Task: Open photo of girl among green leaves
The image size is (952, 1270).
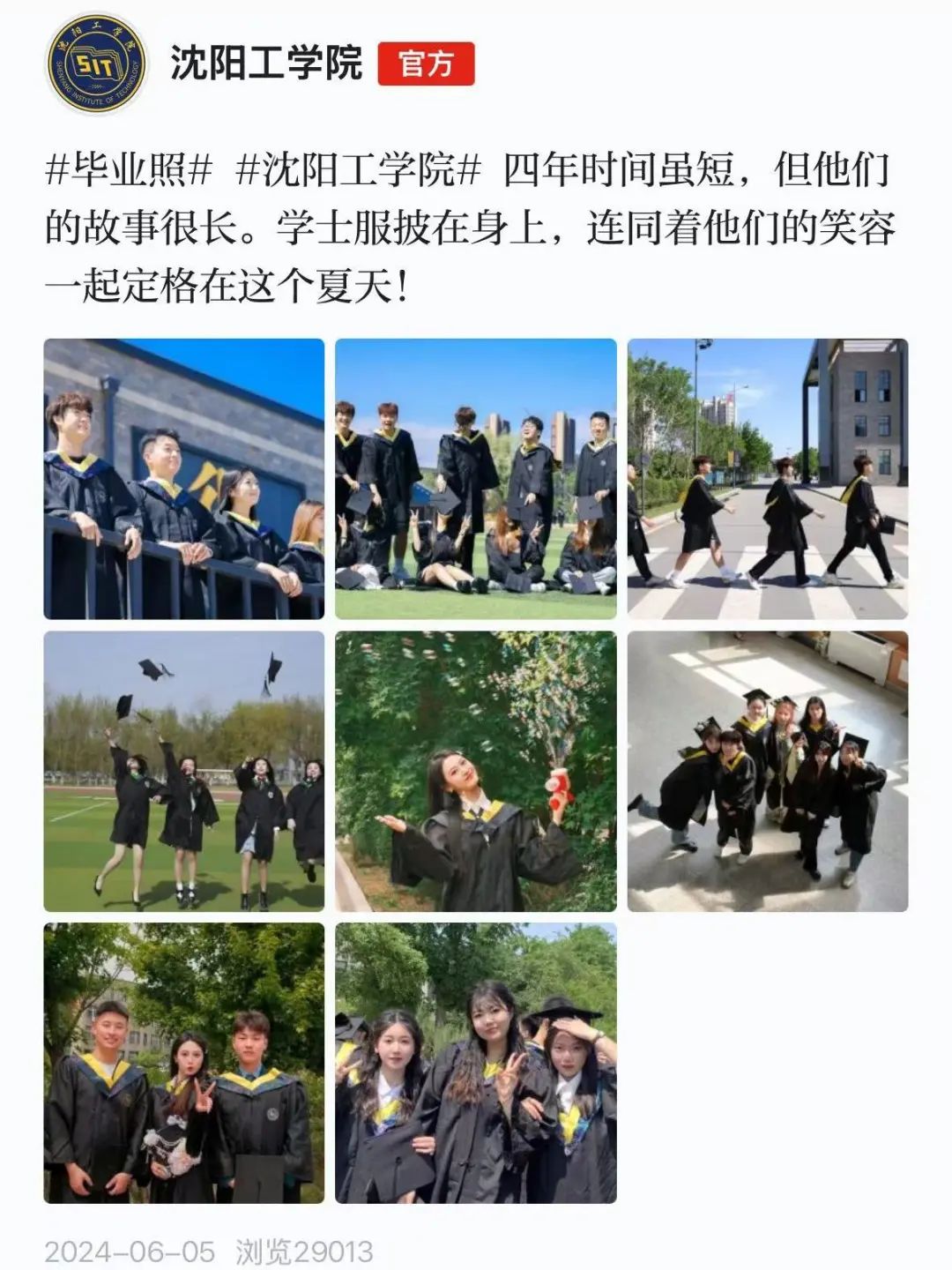Action: click(x=476, y=771)
